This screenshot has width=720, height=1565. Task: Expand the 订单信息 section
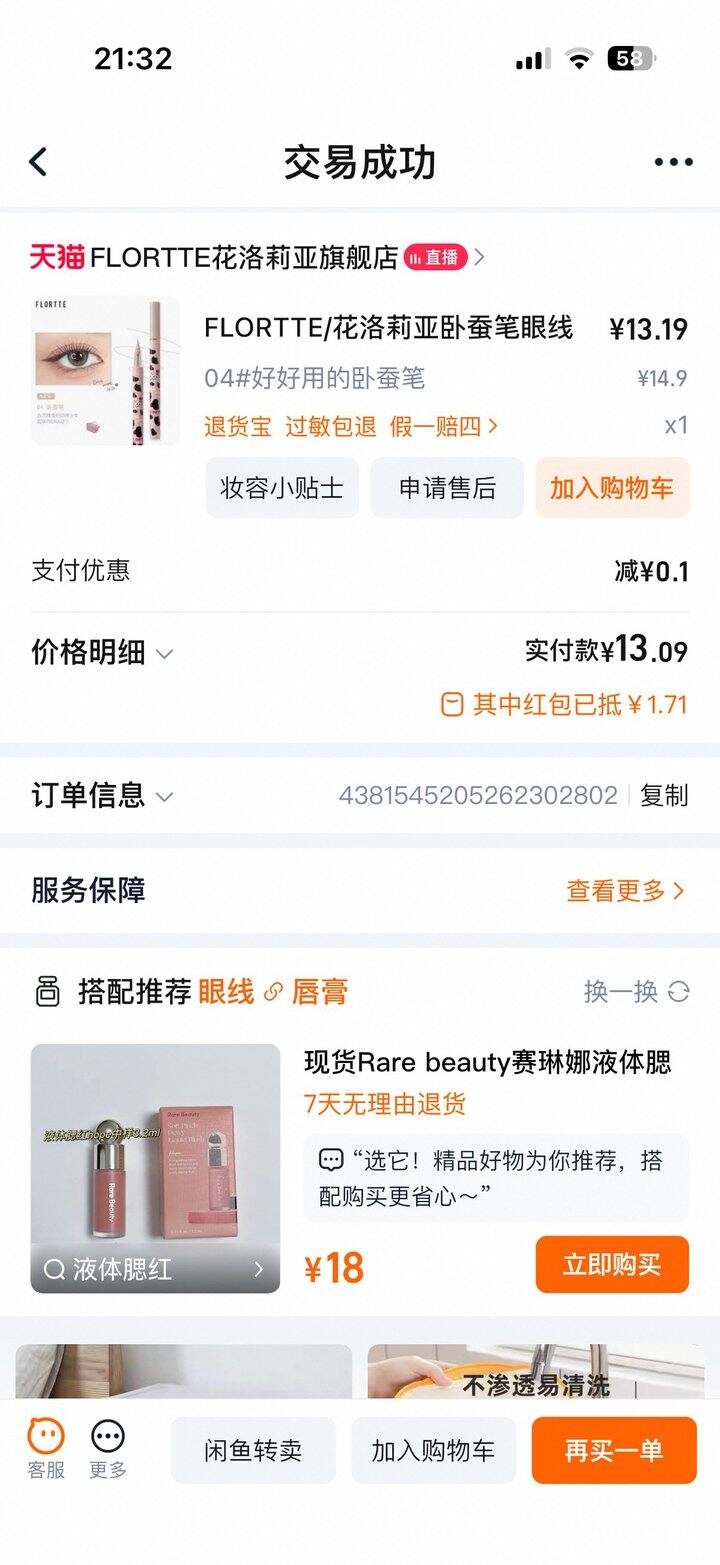[x=102, y=796]
